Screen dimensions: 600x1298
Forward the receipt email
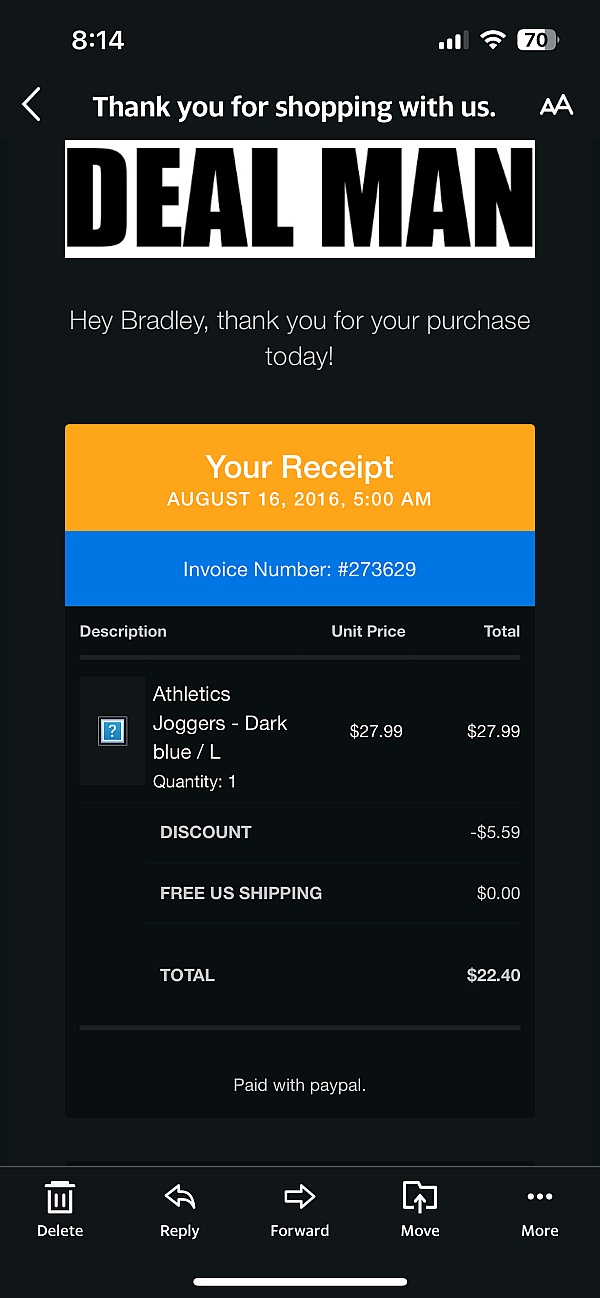[300, 1210]
